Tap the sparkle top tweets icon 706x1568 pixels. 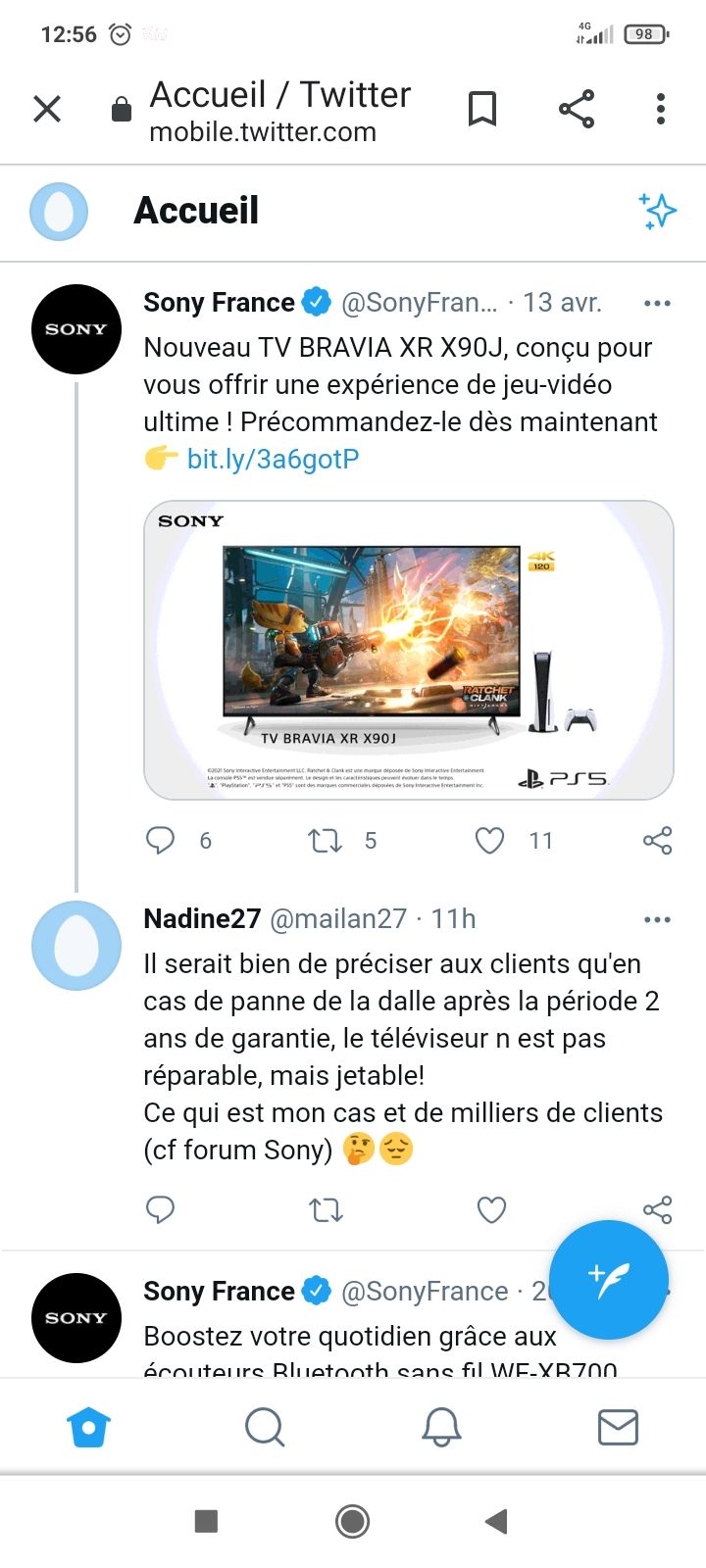coord(657,211)
